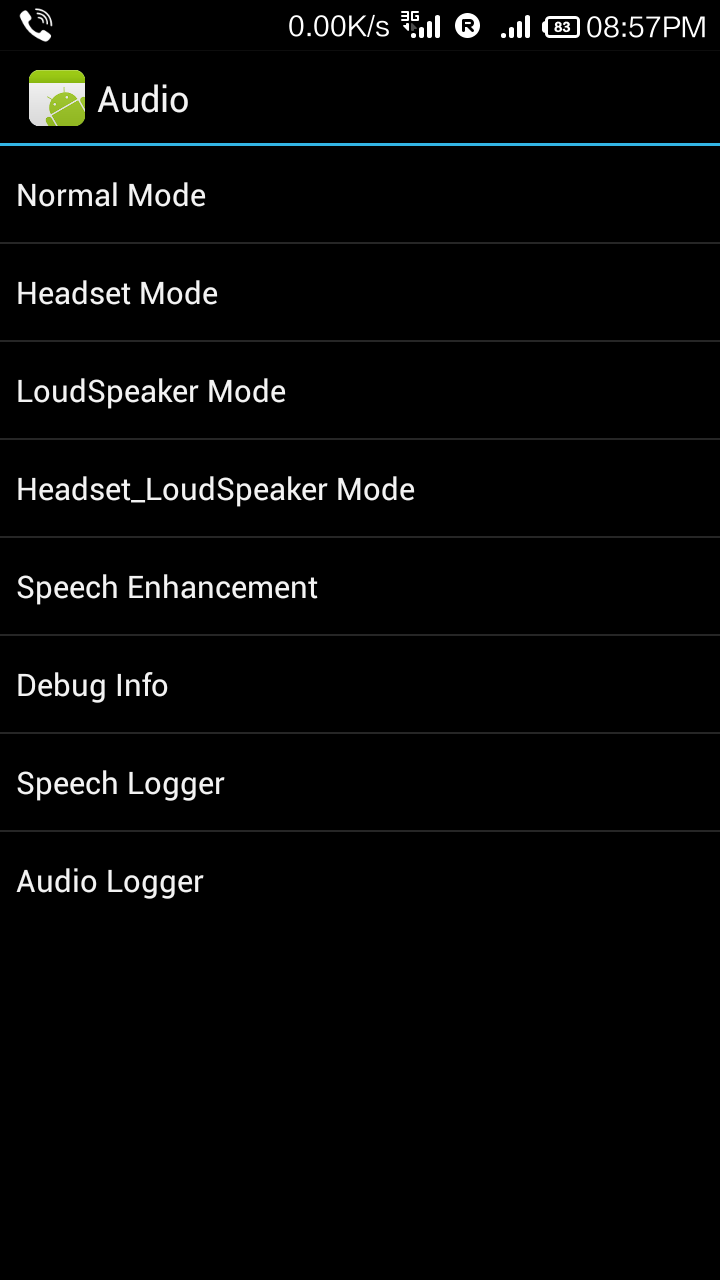Open Normal Mode audio settings

(x=360, y=195)
